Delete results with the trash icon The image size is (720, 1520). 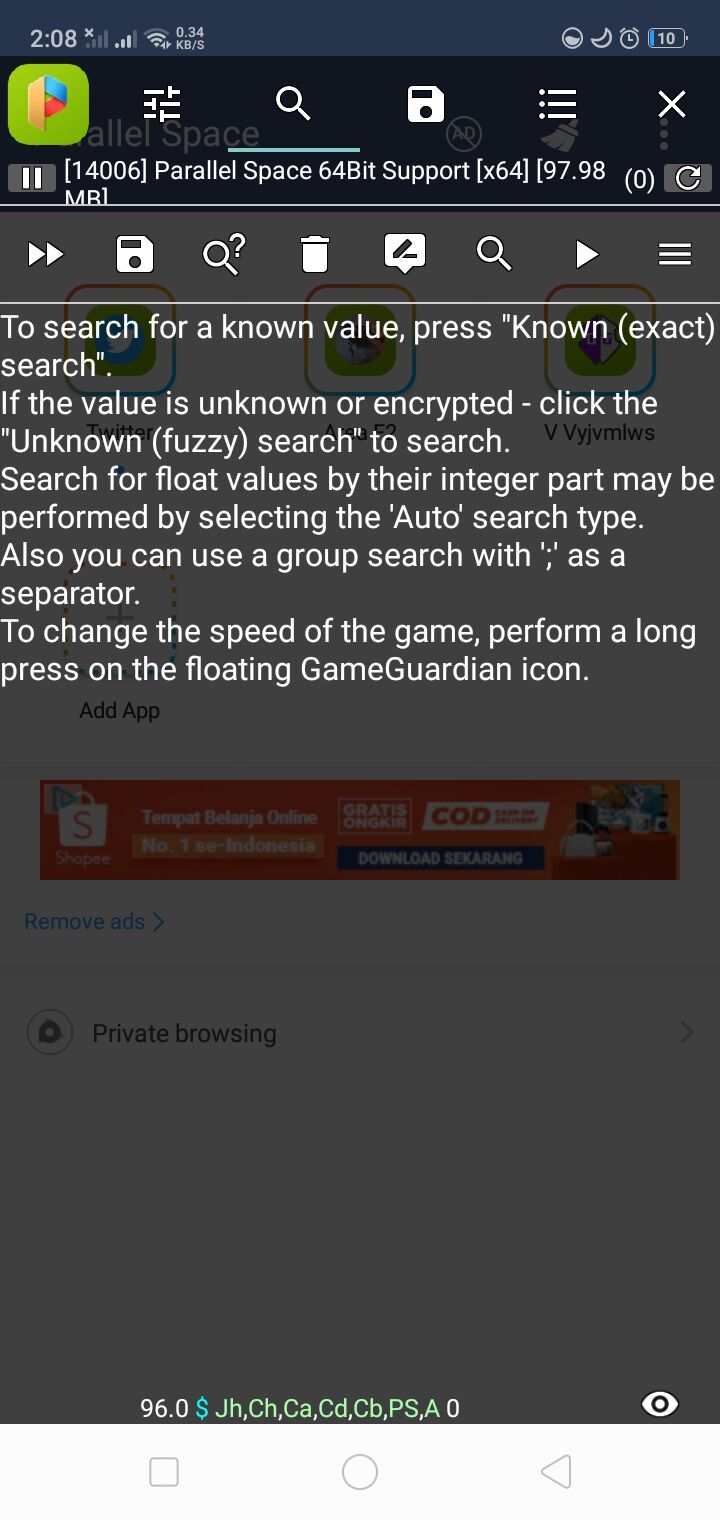[314, 255]
